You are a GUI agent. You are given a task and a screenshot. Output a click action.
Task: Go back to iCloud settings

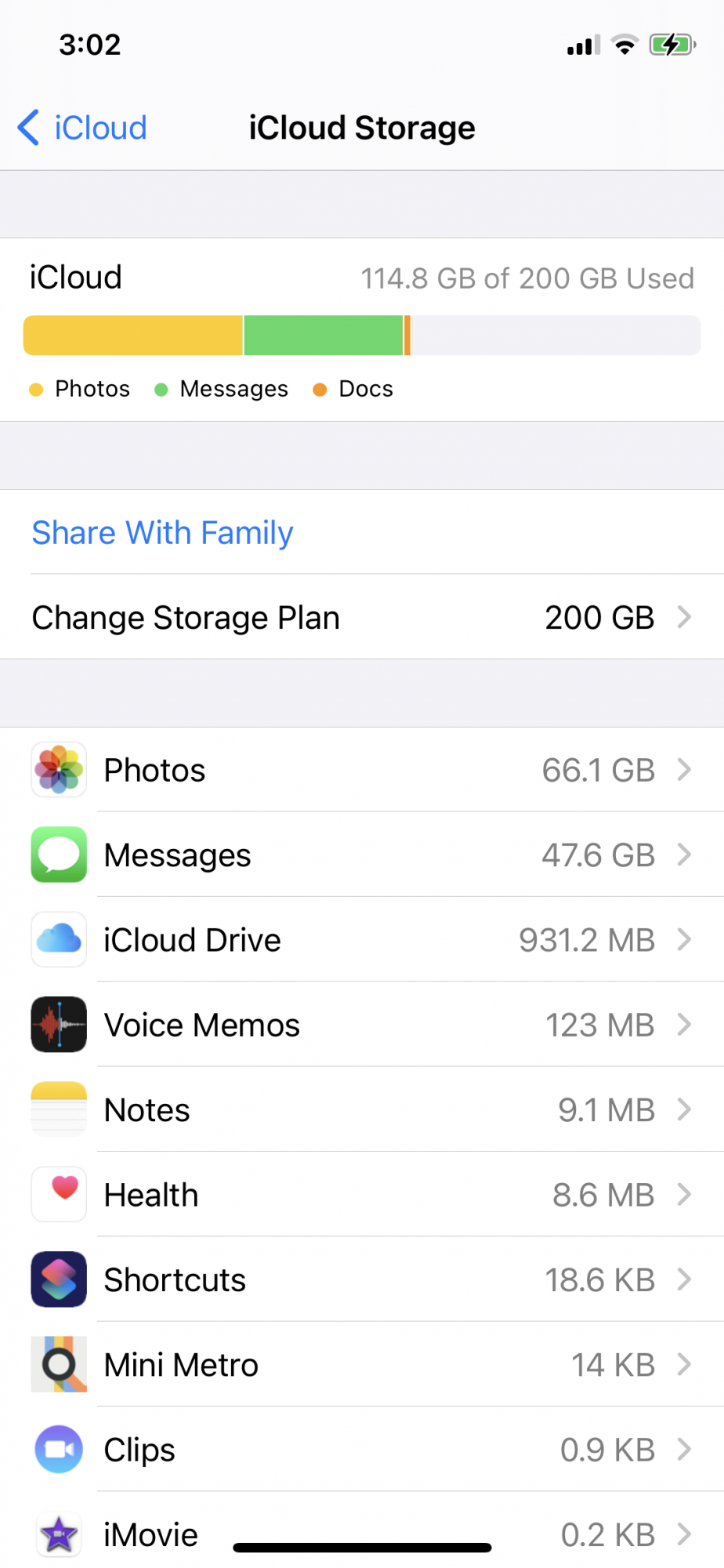[x=83, y=128]
